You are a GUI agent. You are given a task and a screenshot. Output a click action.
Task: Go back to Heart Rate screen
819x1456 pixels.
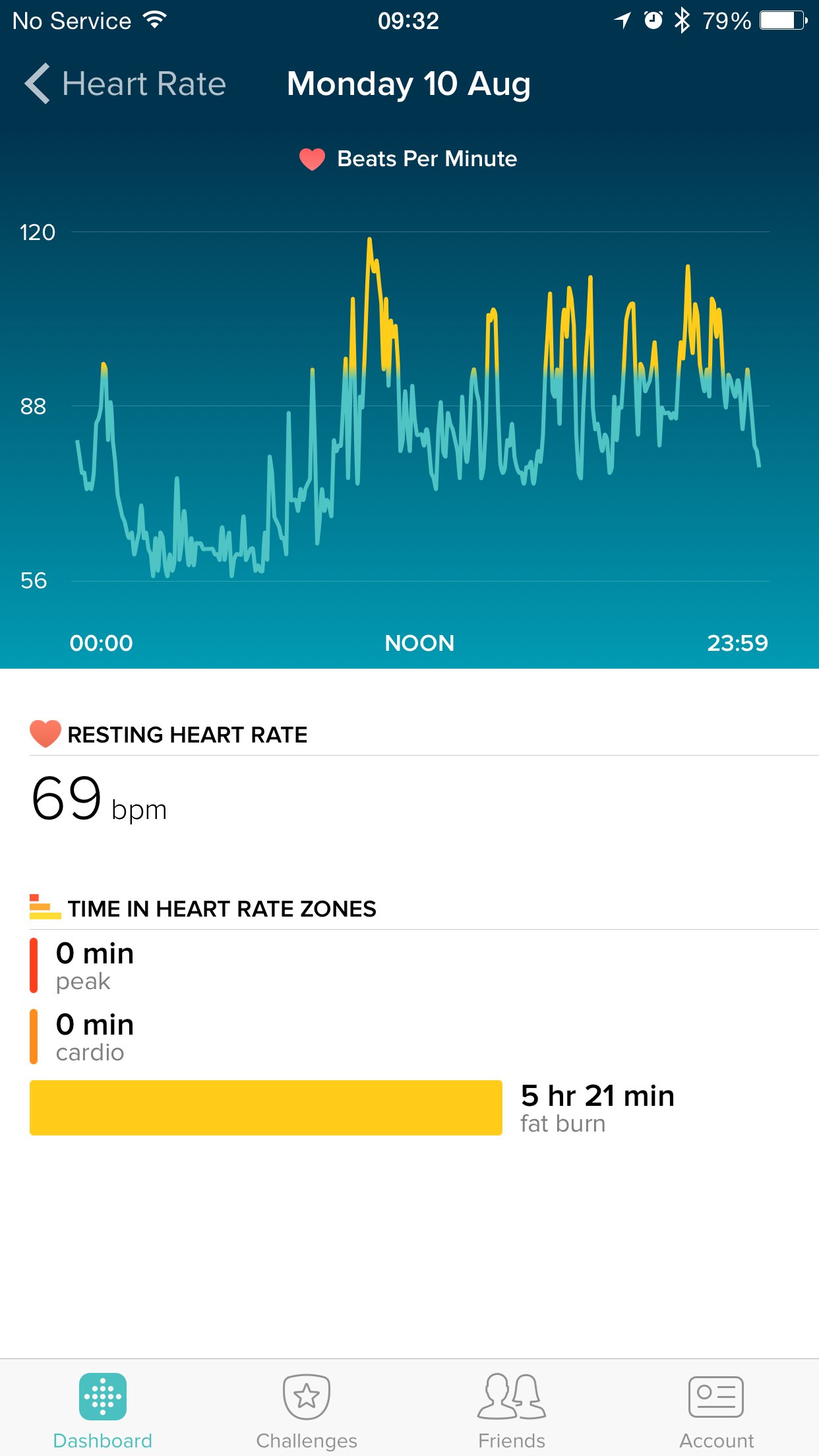pyautogui.click(x=125, y=84)
